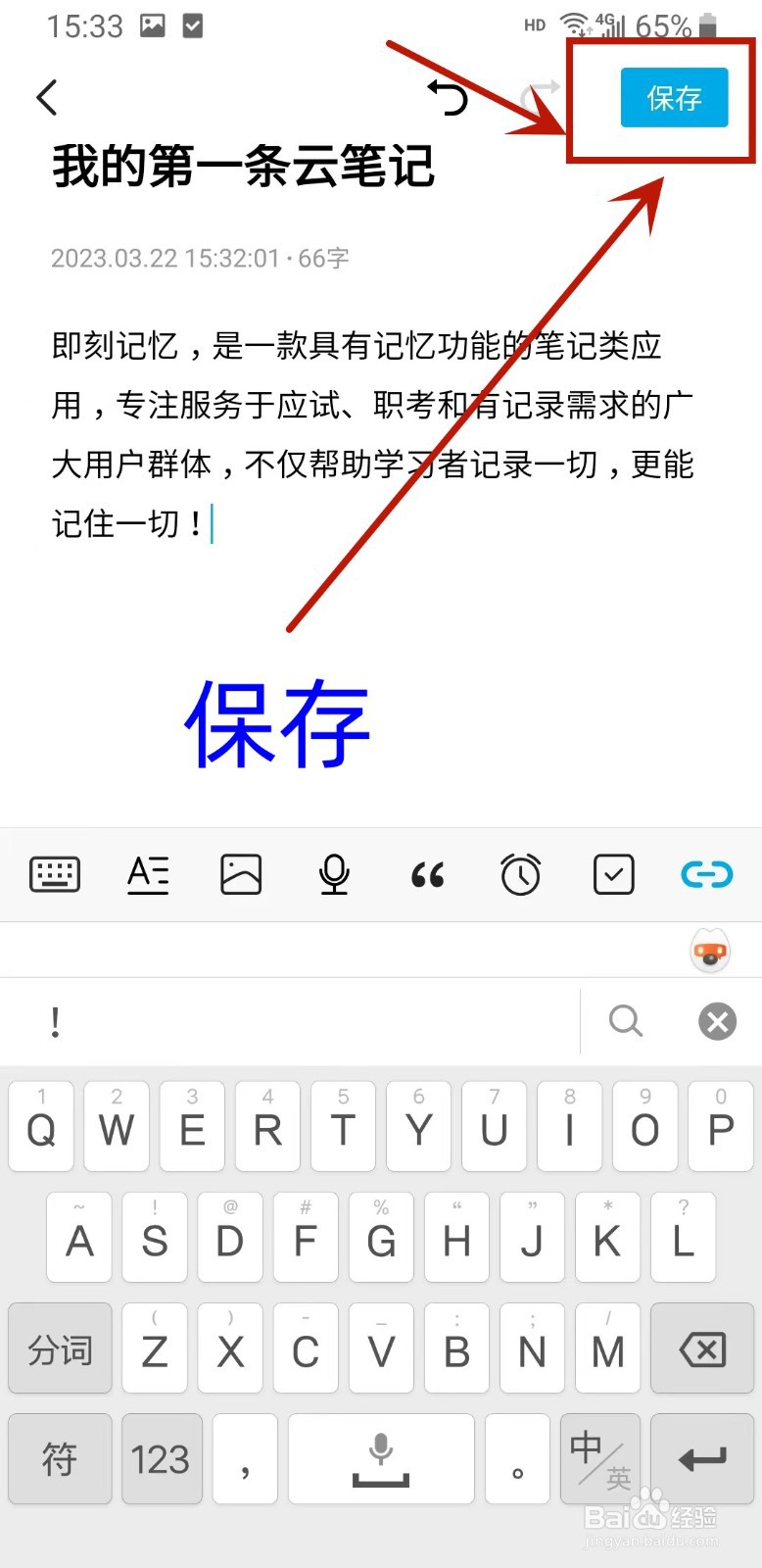The image size is (762, 1568).
Task: Clear the input with the X button
Action: (716, 1021)
